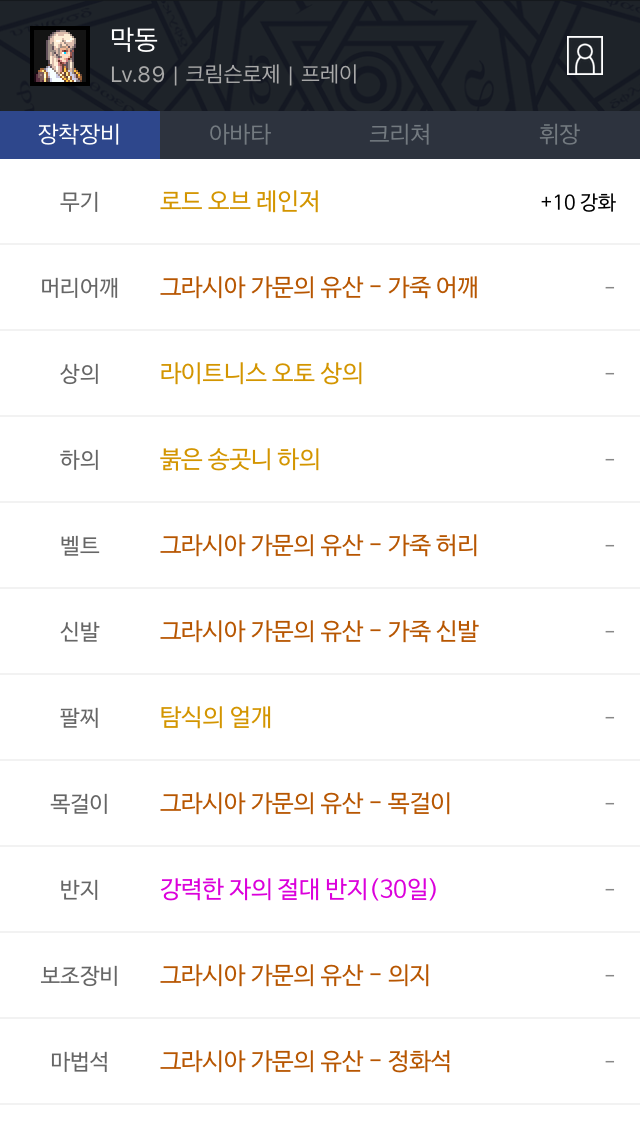Open the belt item 가죽 허리

coord(319,546)
